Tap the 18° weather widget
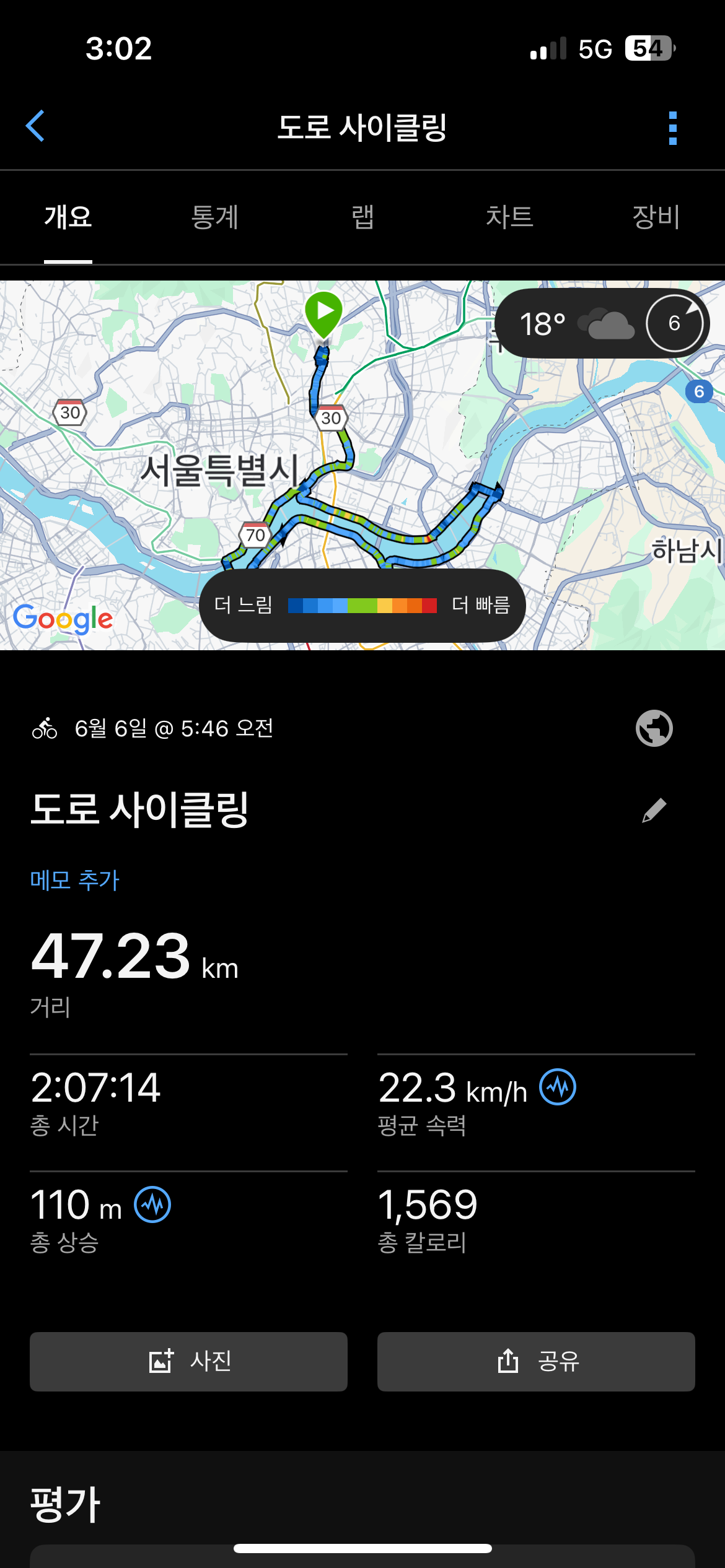 [x=602, y=323]
